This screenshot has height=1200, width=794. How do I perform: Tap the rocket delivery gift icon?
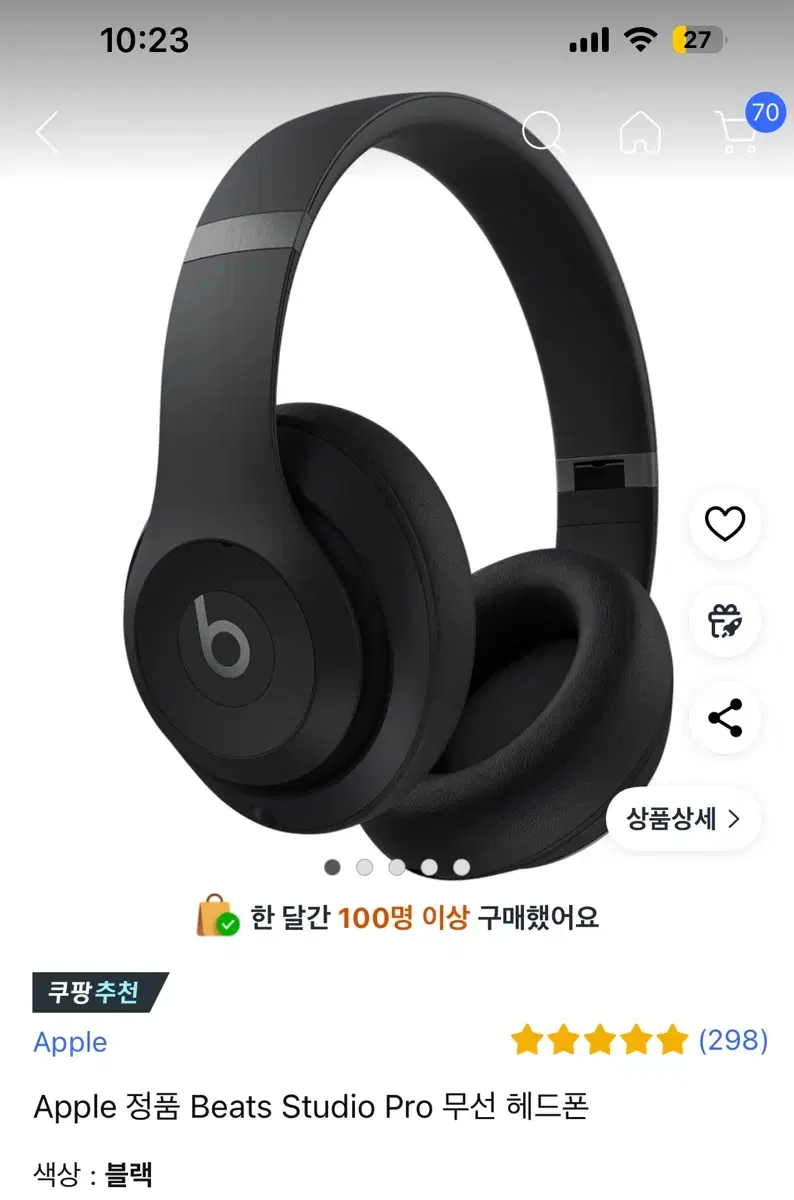tap(724, 621)
